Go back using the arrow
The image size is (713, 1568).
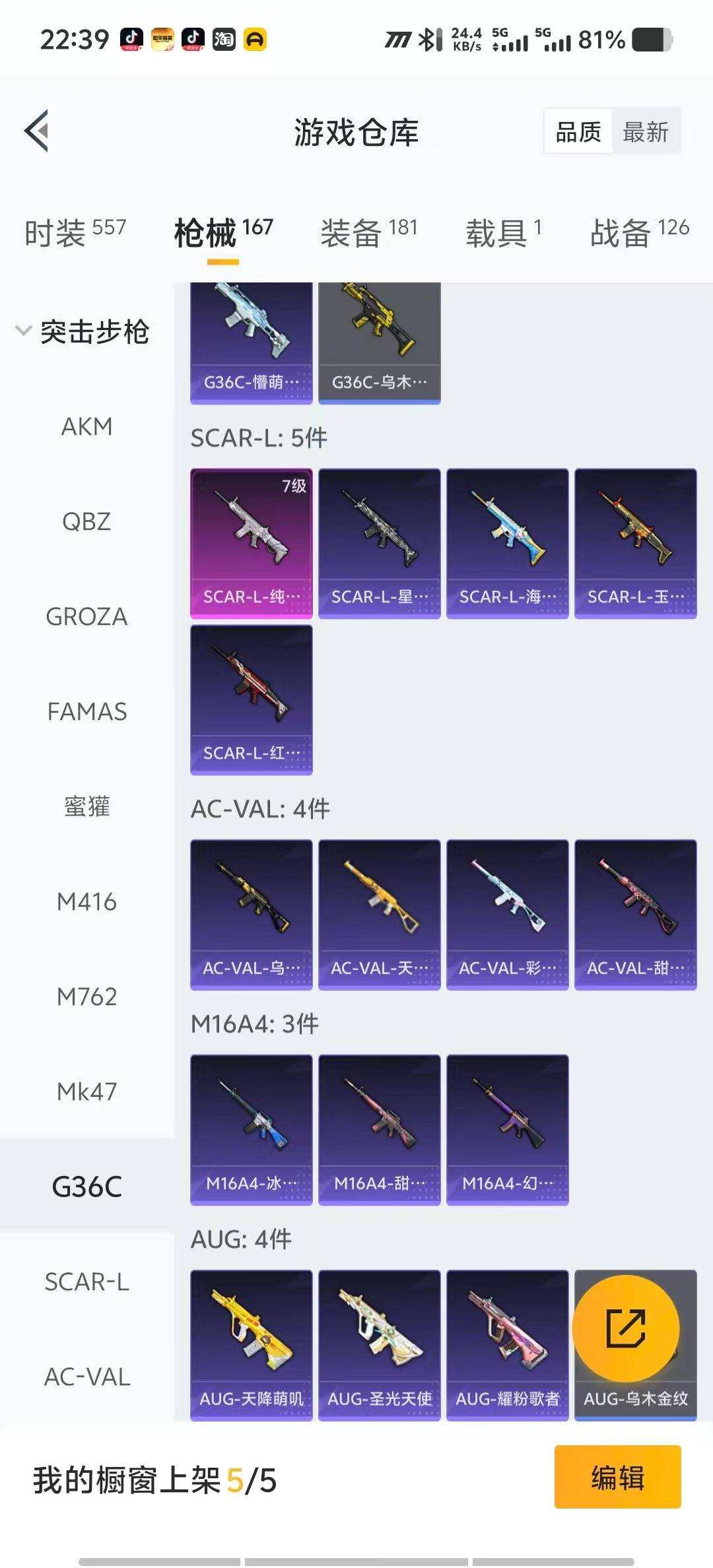[x=38, y=131]
